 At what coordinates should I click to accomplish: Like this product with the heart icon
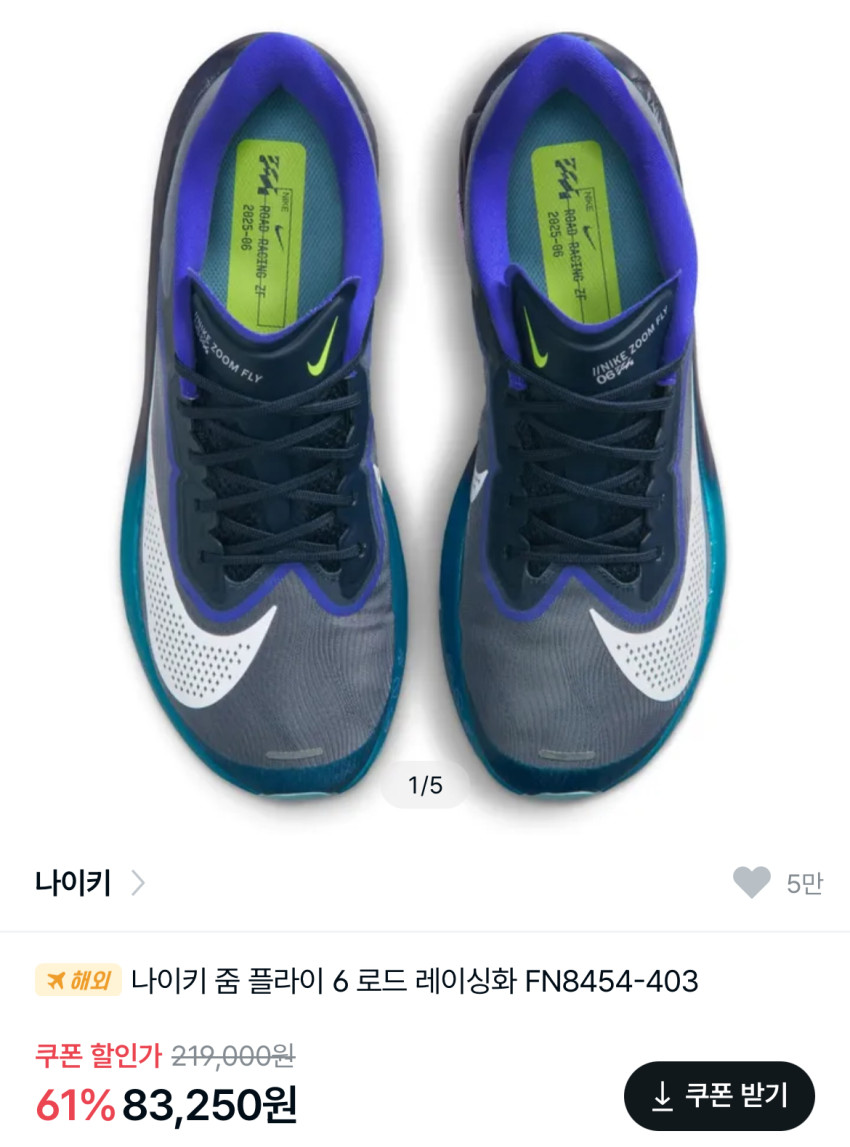click(x=752, y=882)
